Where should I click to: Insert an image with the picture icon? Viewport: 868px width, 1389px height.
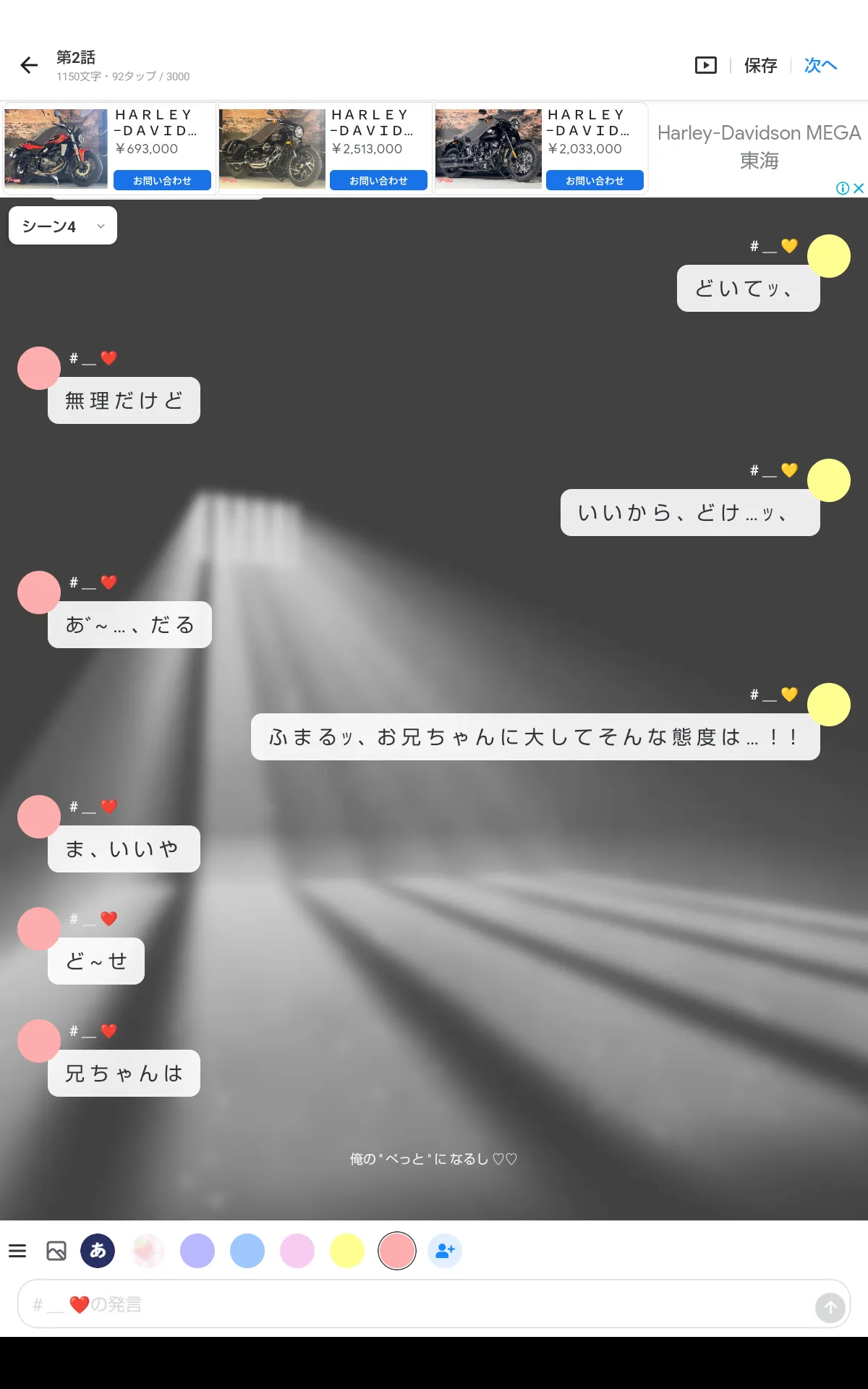coord(56,1251)
